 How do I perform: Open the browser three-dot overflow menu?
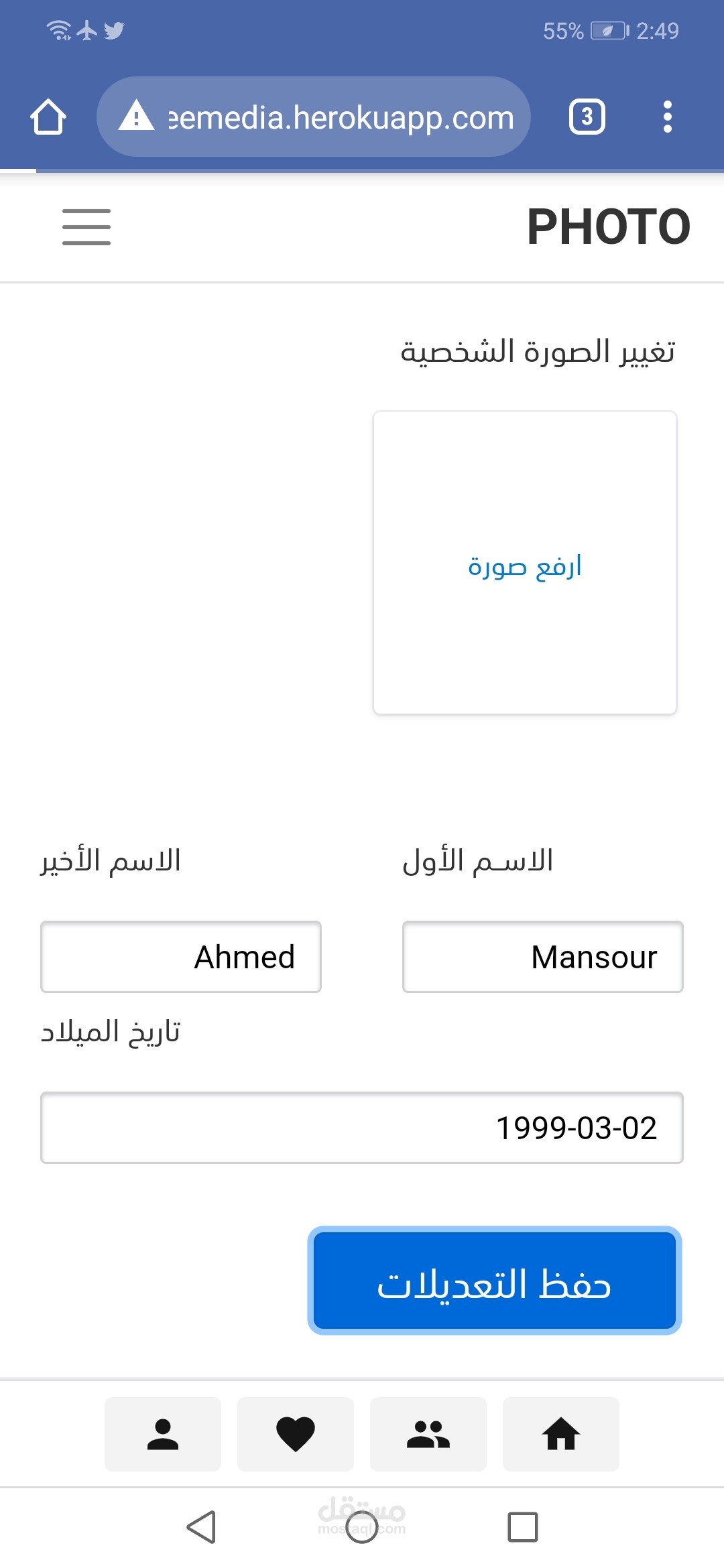667,117
